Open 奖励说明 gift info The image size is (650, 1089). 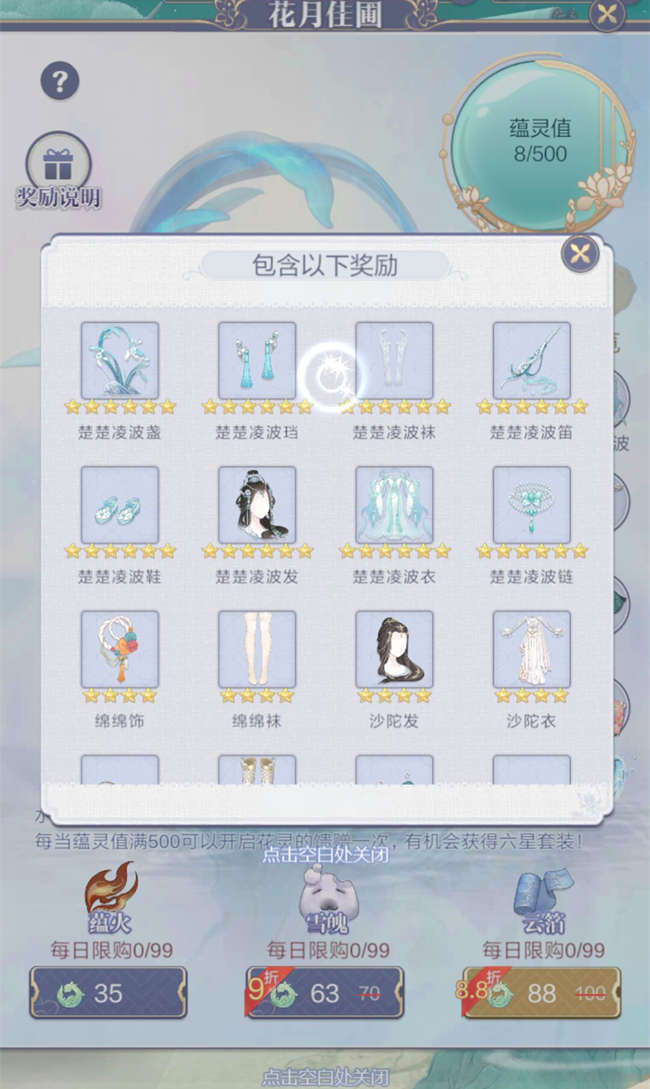point(58,170)
